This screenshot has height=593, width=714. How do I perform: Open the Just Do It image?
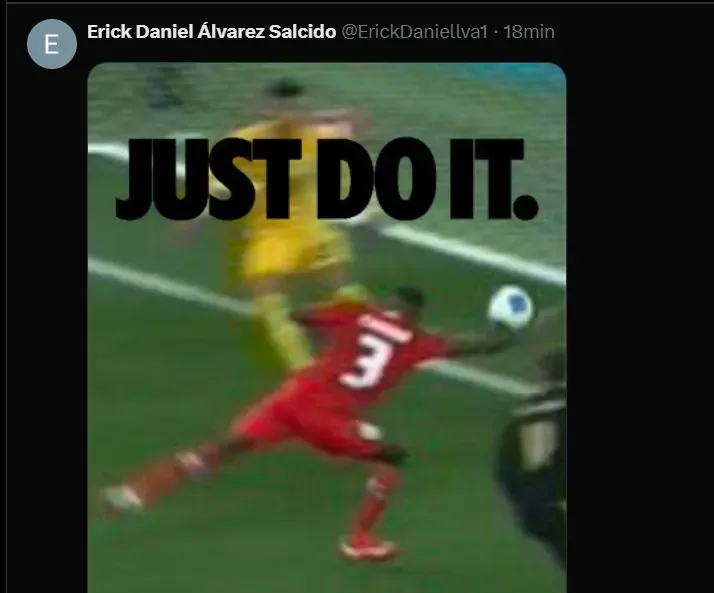click(327, 330)
